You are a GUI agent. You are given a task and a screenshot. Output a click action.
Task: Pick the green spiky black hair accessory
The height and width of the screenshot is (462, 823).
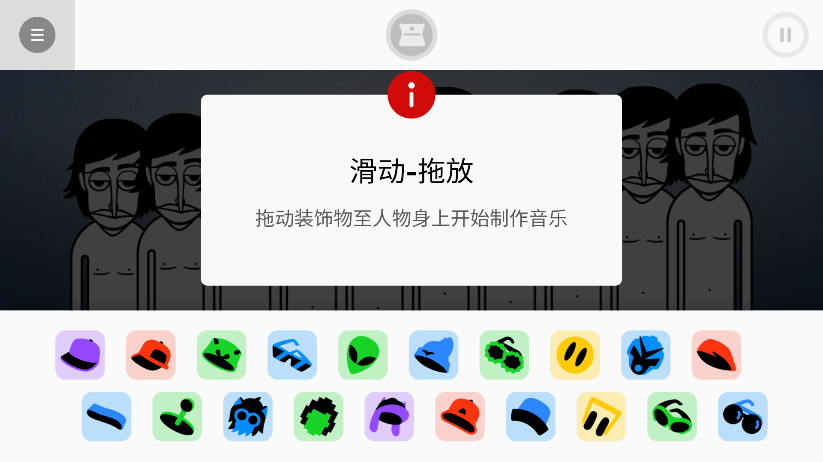point(319,416)
